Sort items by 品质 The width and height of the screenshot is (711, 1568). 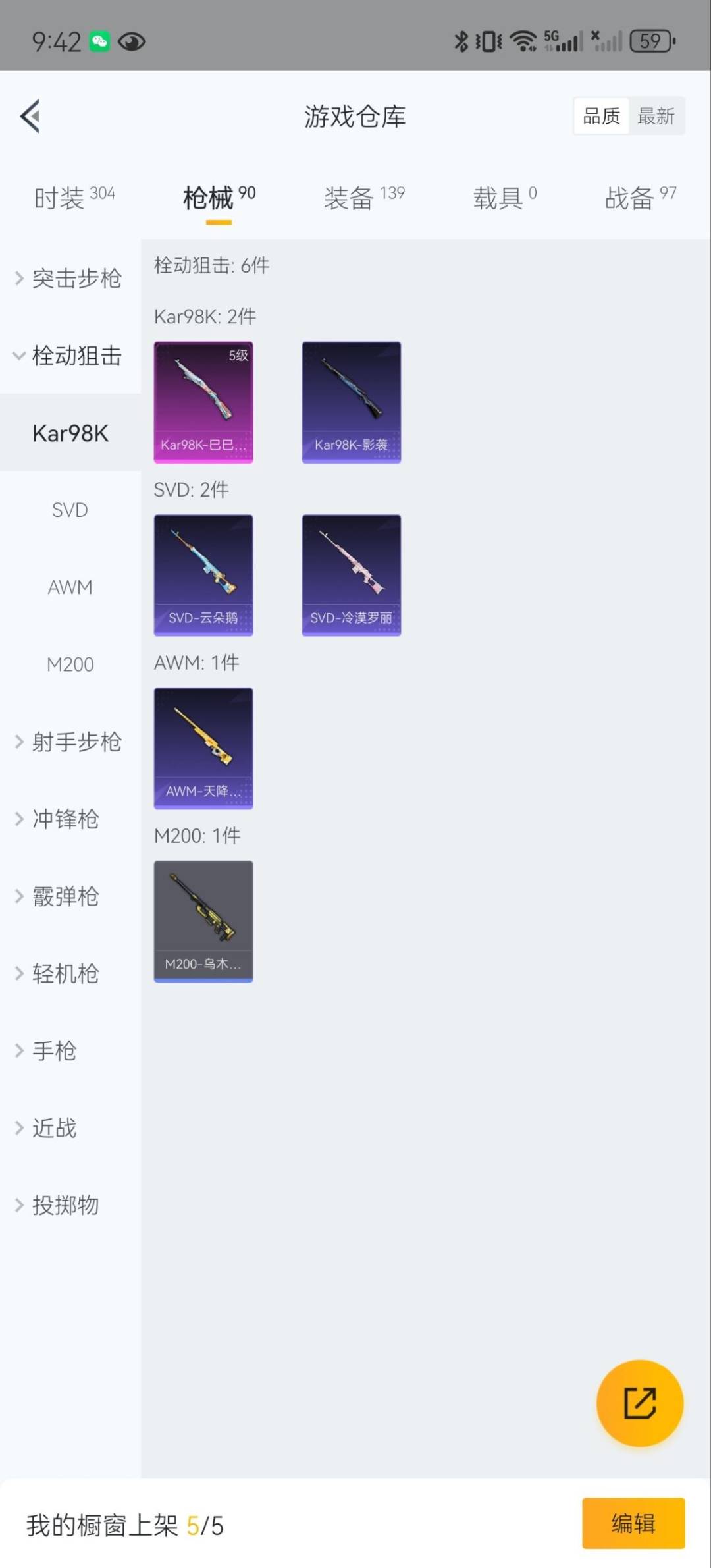click(601, 117)
